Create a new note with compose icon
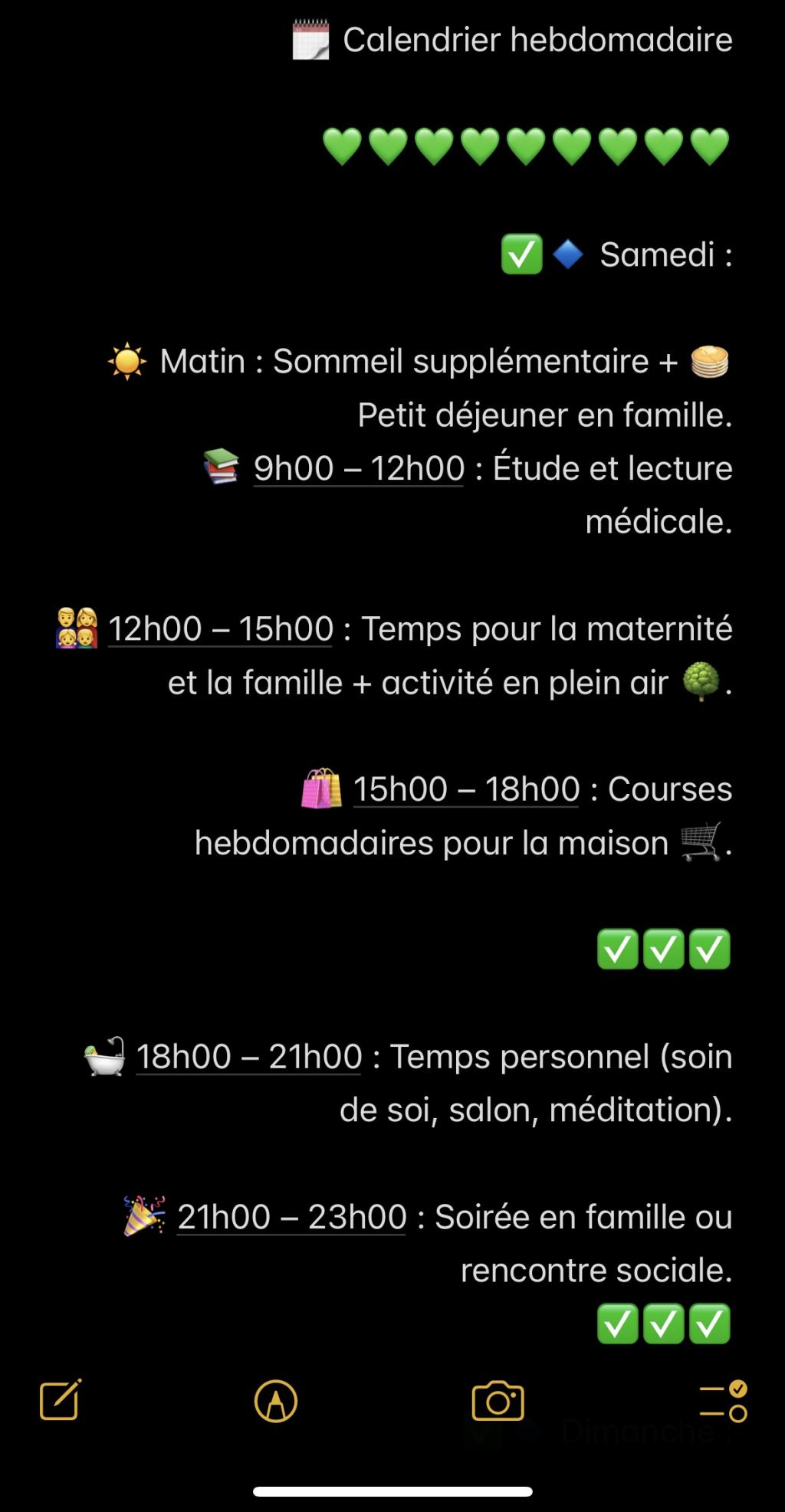Viewport: 785px width, 1512px height. (x=61, y=1401)
